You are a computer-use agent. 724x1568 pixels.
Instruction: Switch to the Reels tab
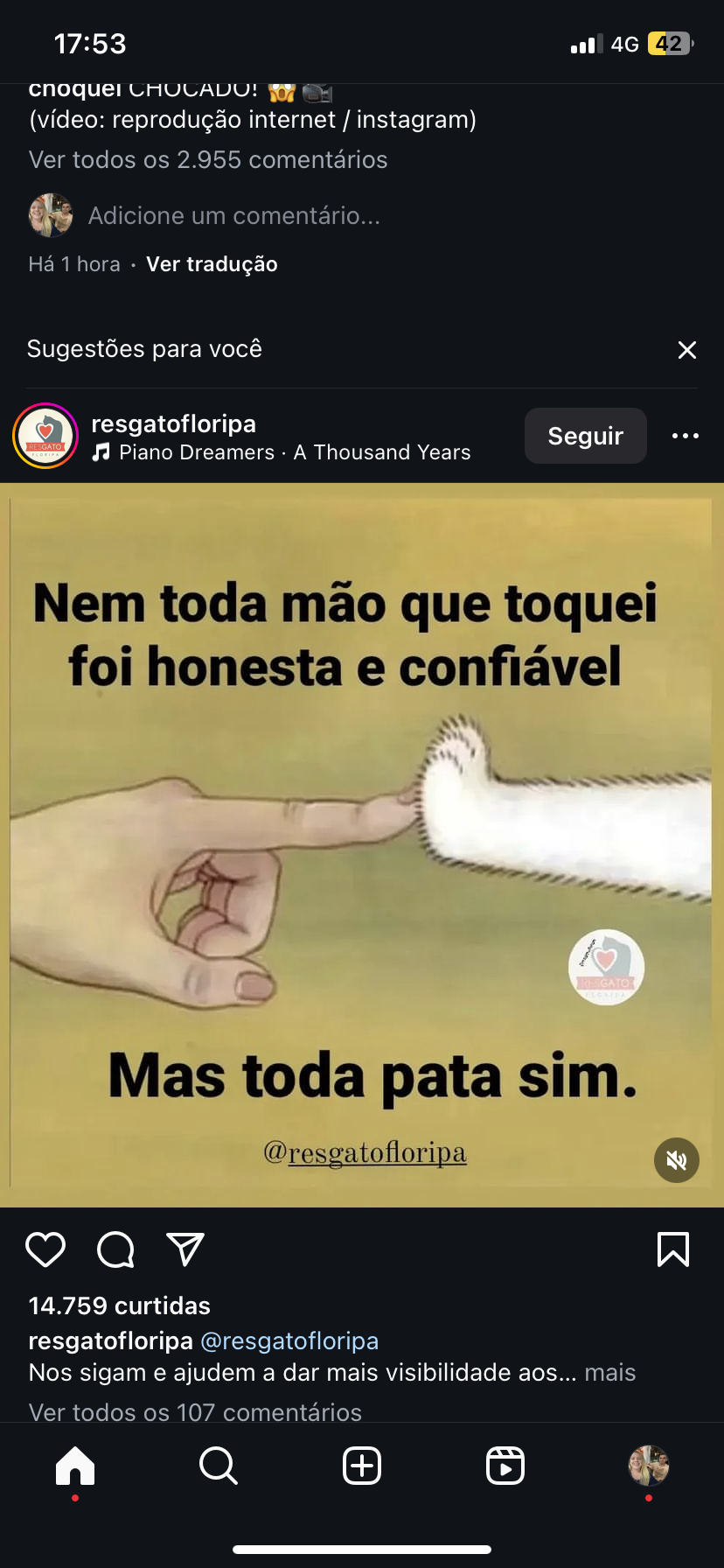505,1465
